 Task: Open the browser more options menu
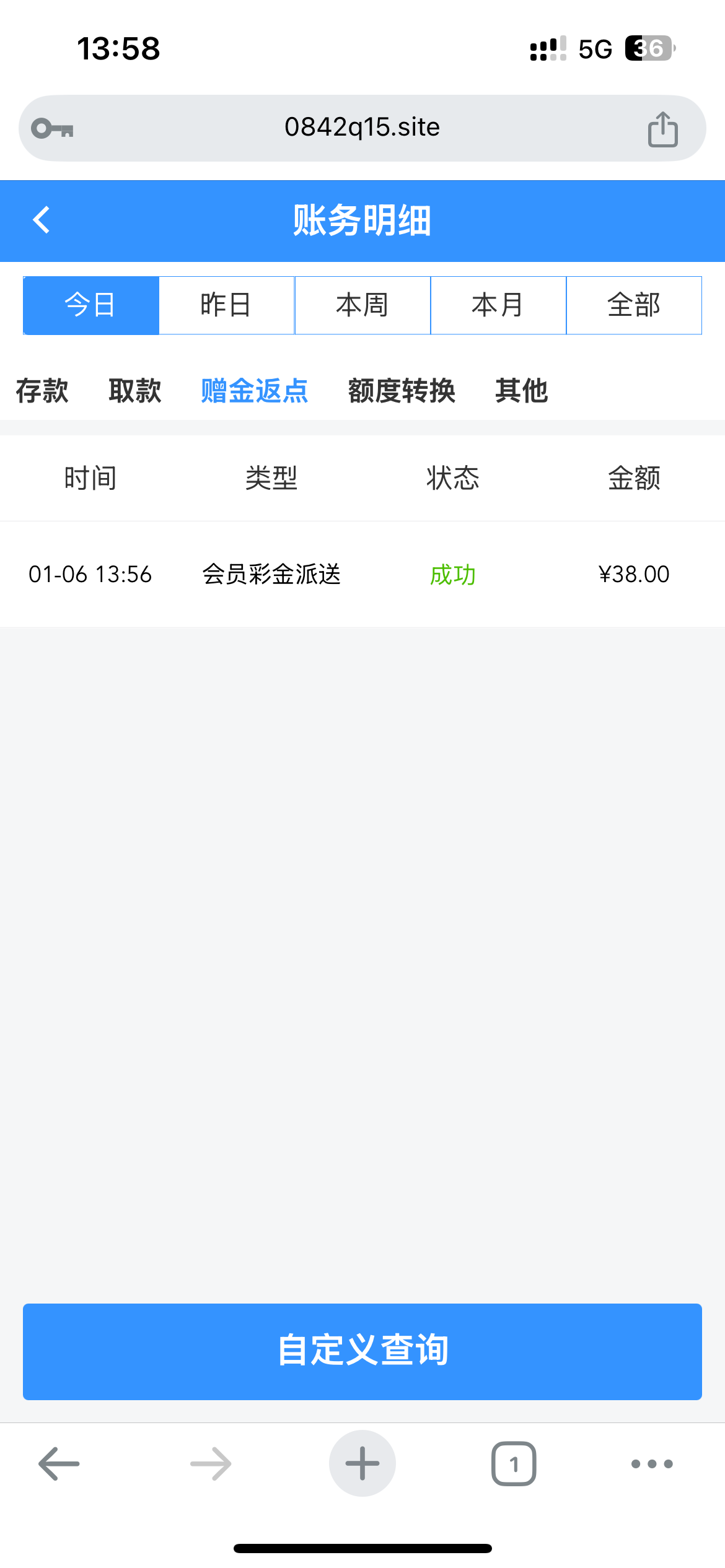(x=649, y=1462)
